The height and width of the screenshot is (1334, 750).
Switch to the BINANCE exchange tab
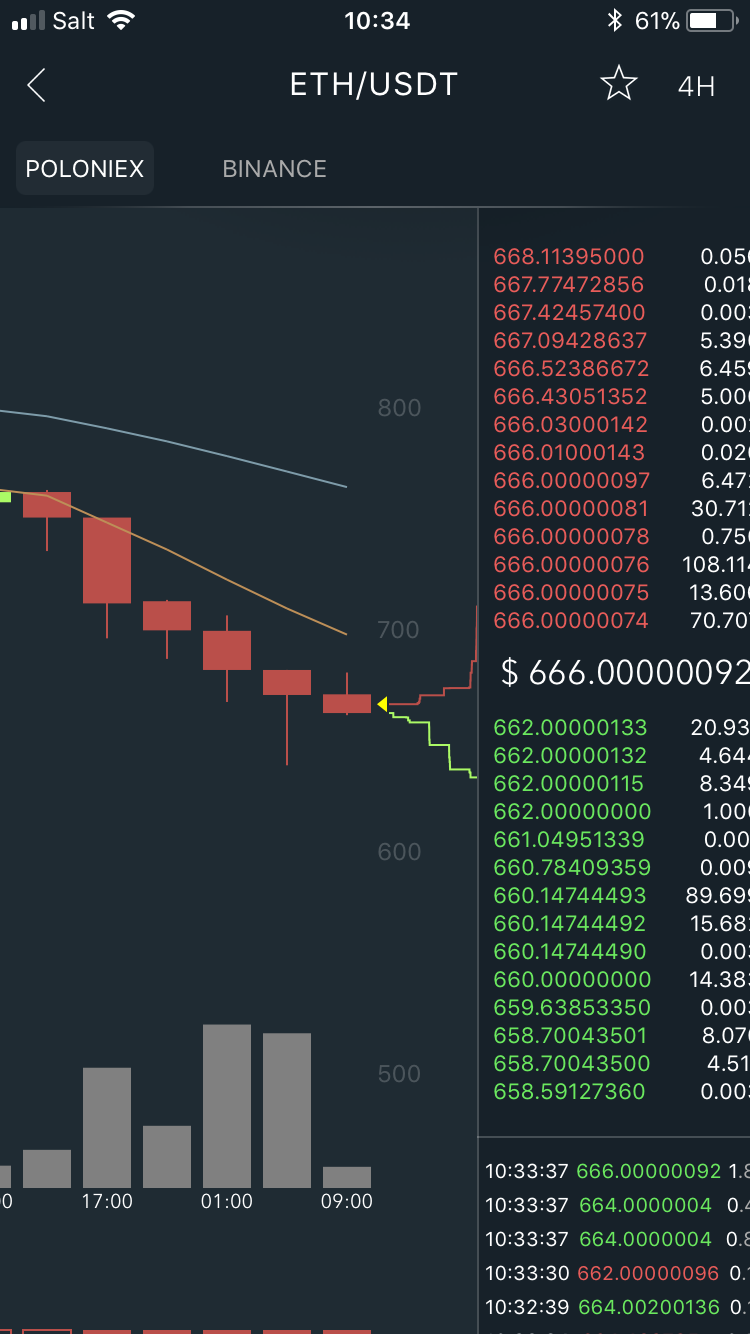(x=274, y=168)
